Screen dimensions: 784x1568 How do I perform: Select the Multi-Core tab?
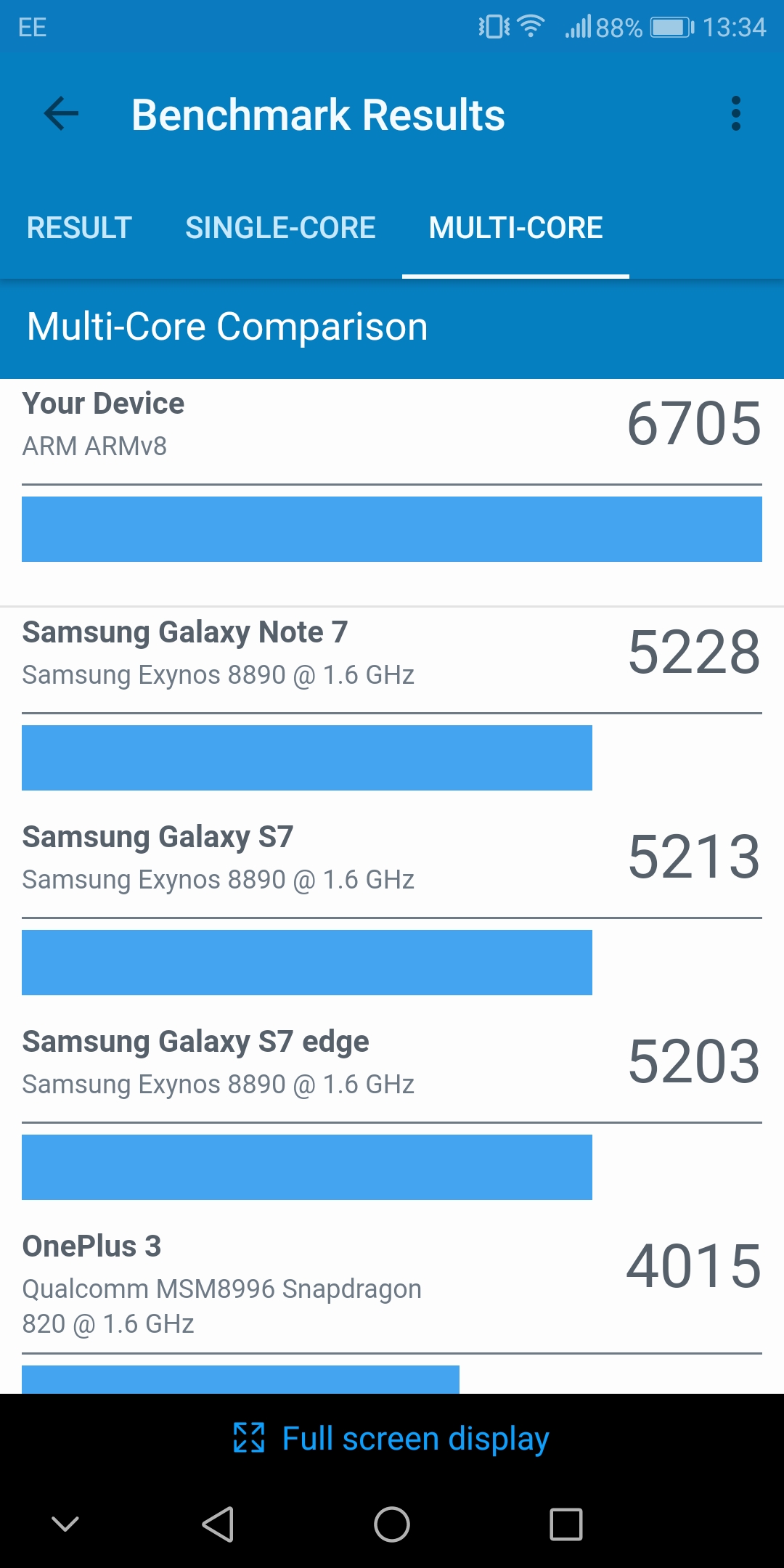click(515, 228)
